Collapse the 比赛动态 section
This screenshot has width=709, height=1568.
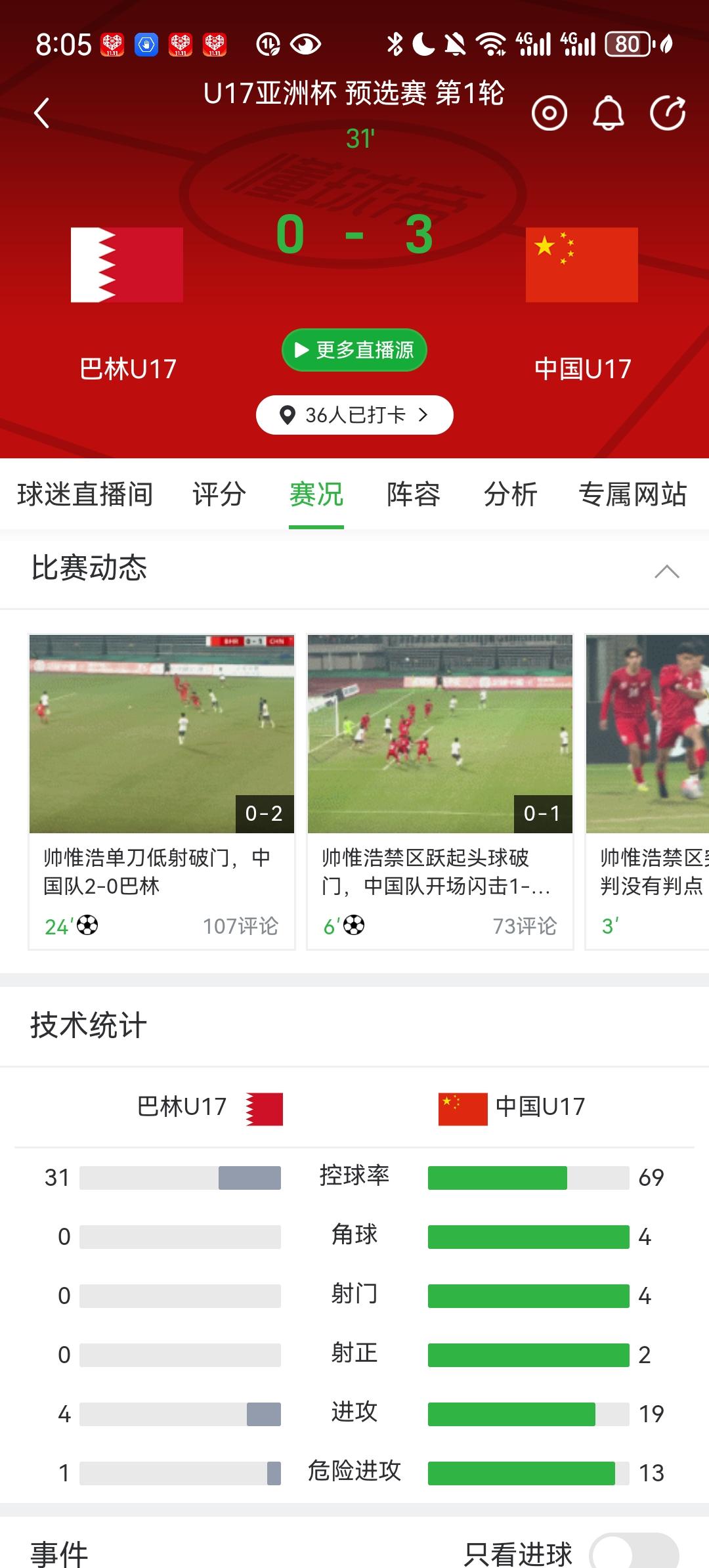[x=668, y=571]
